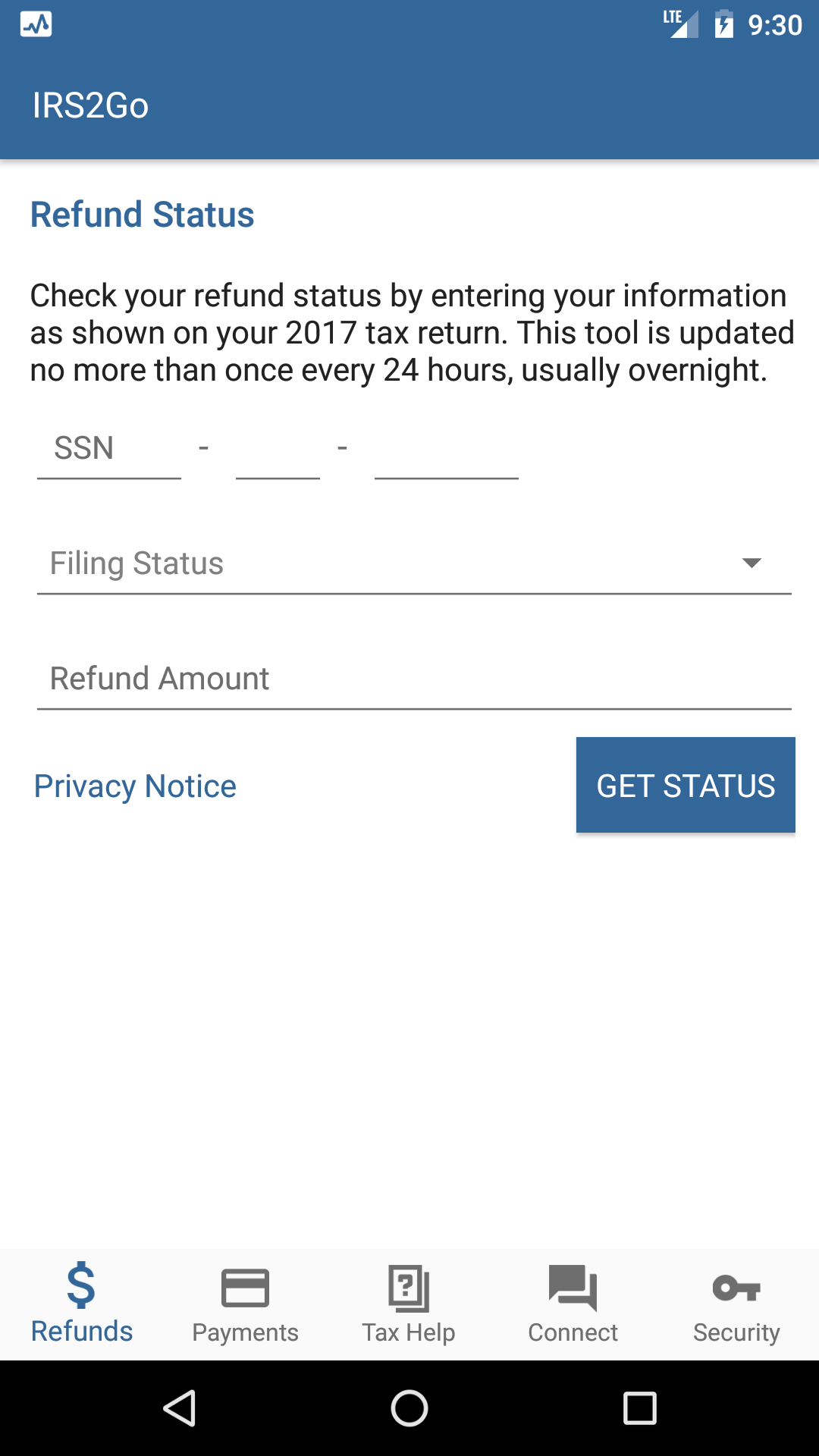Screen dimensions: 819x1456
Task: Select the Refunds tab
Action: (82, 1304)
